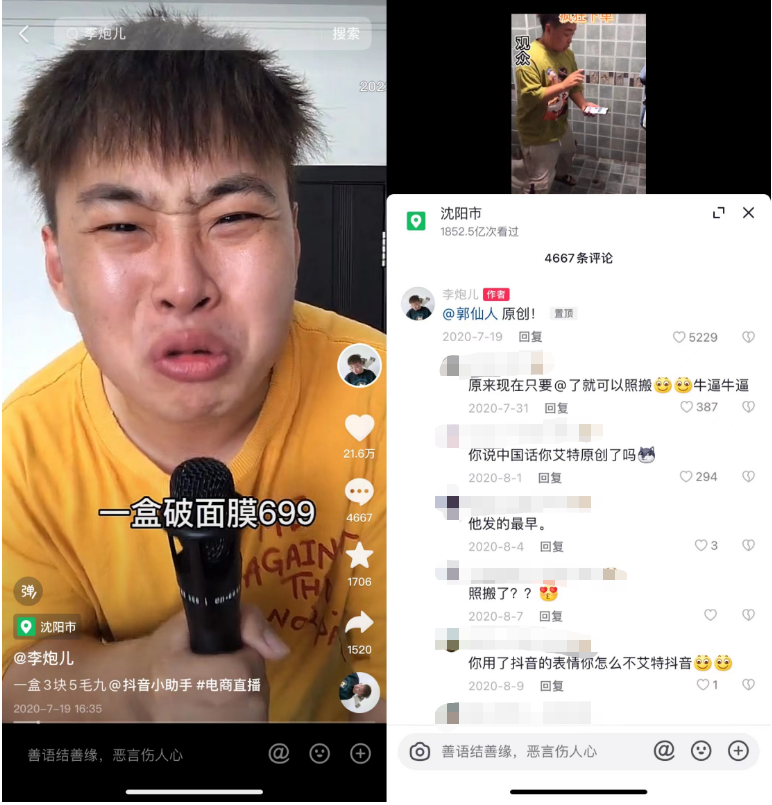Go back using the top-left arrow
The height and width of the screenshot is (805, 772).
pos(24,34)
